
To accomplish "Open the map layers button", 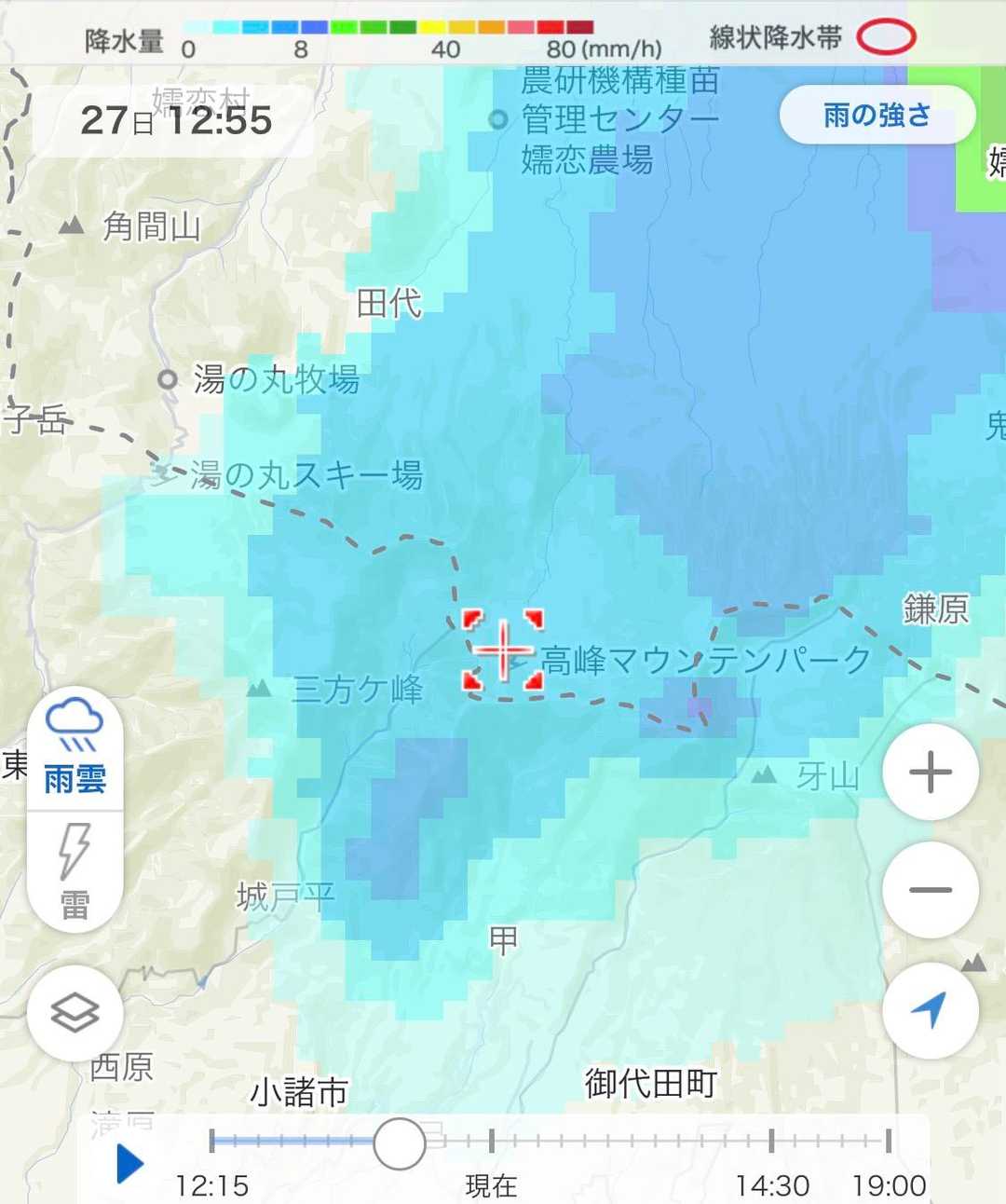I will pos(75,1013).
